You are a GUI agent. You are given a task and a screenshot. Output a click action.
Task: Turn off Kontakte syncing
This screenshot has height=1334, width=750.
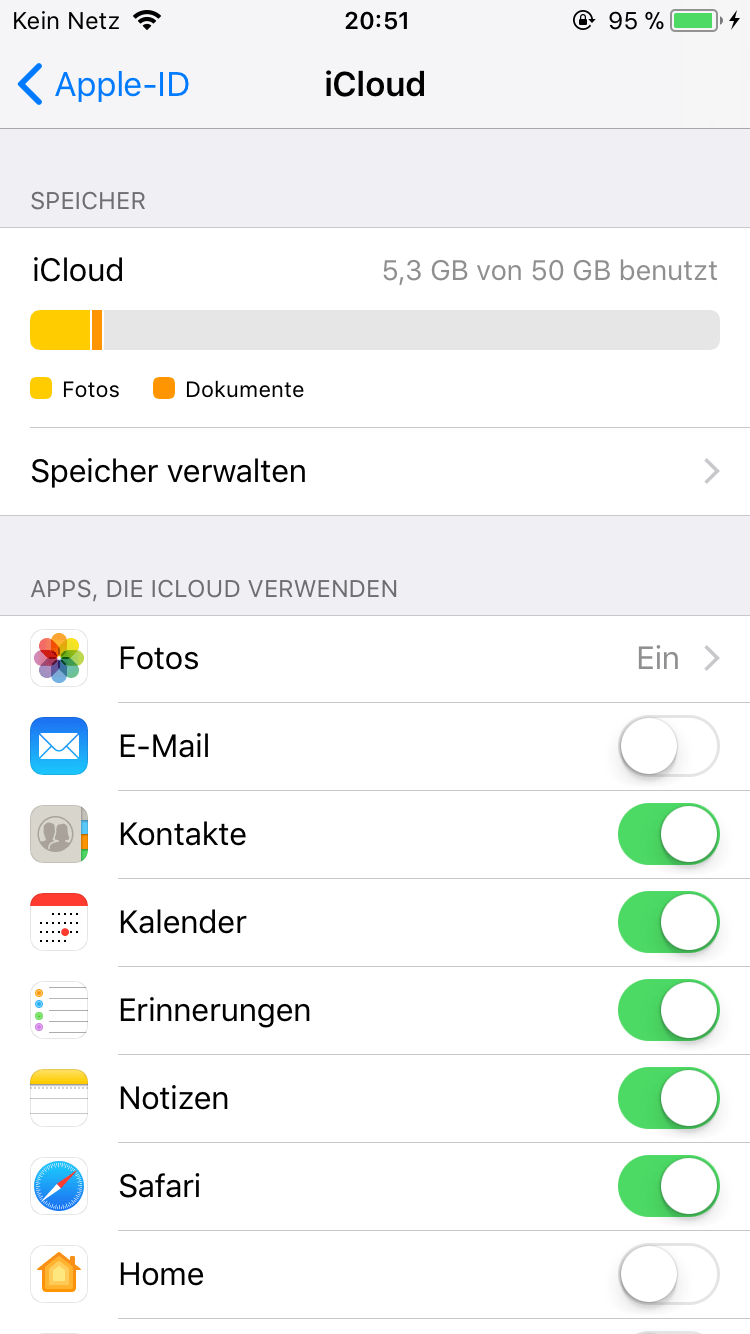tap(668, 834)
